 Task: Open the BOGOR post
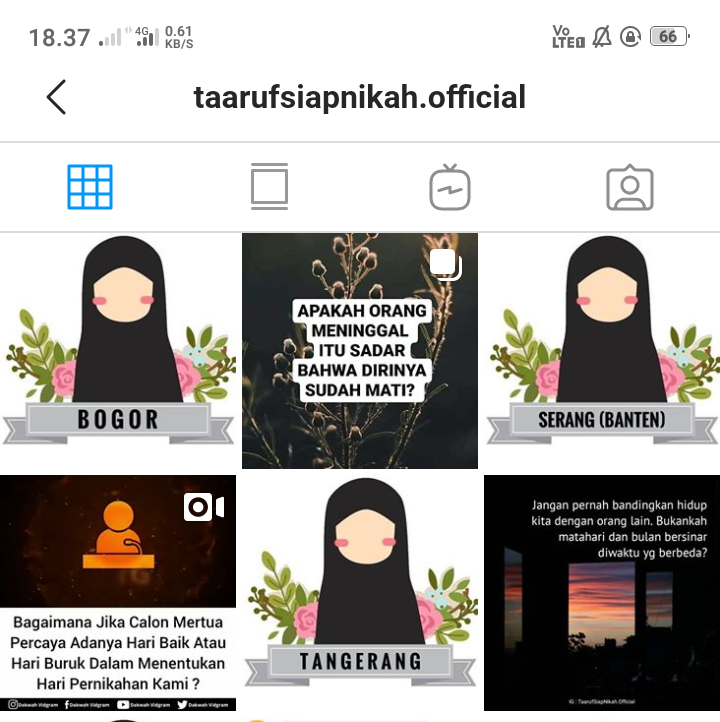(x=118, y=351)
